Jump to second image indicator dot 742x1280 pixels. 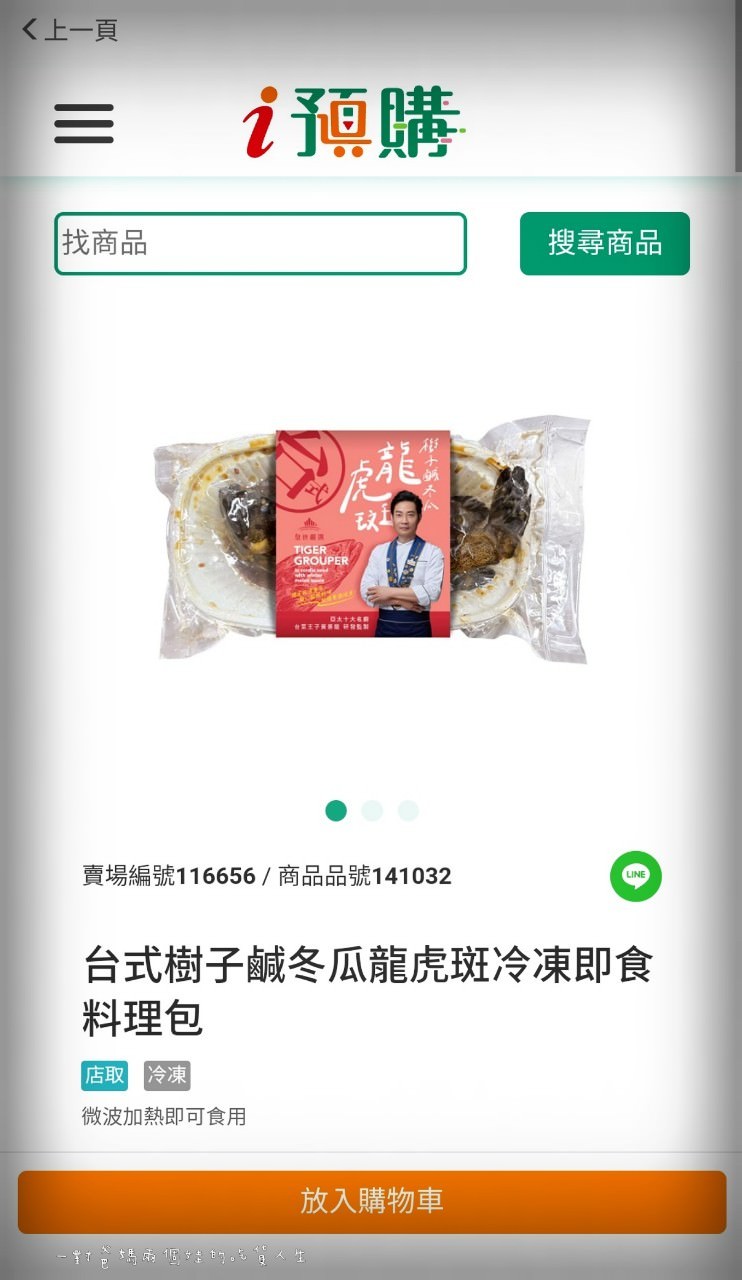[372, 810]
